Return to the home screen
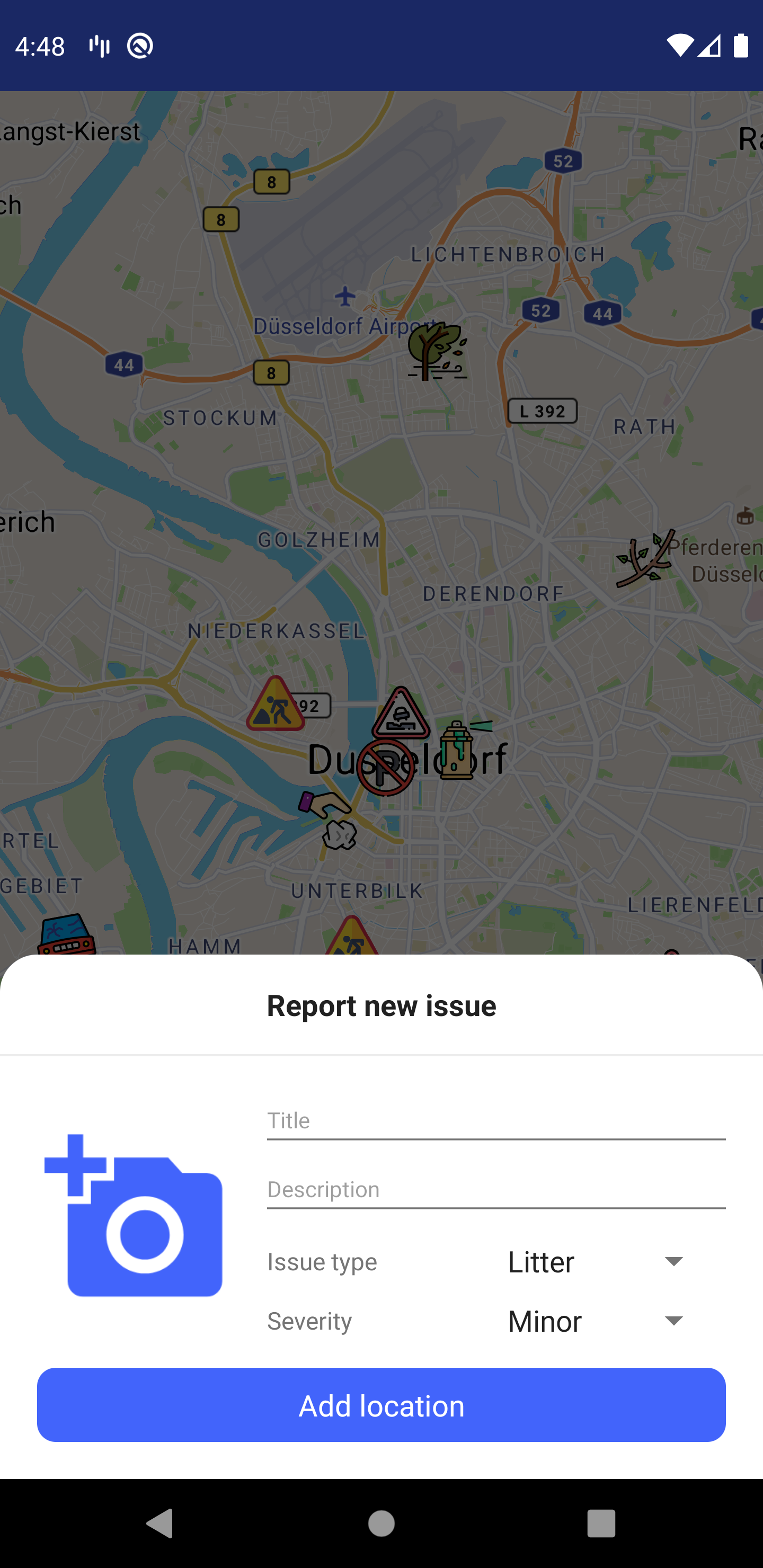Screen dimensions: 763x1568 (x=381, y=1524)
